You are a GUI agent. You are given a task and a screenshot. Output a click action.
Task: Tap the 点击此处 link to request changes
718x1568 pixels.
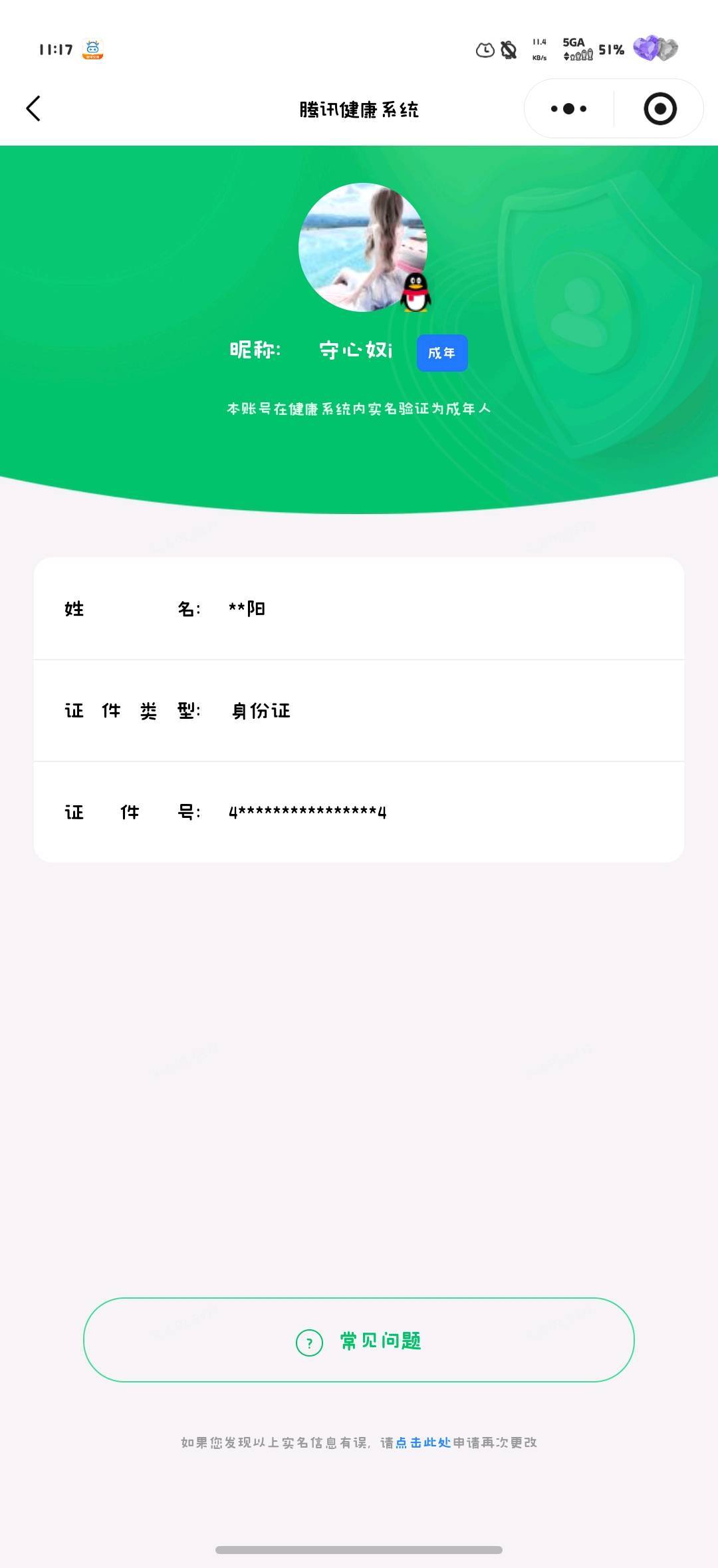tap(423, 1442)
